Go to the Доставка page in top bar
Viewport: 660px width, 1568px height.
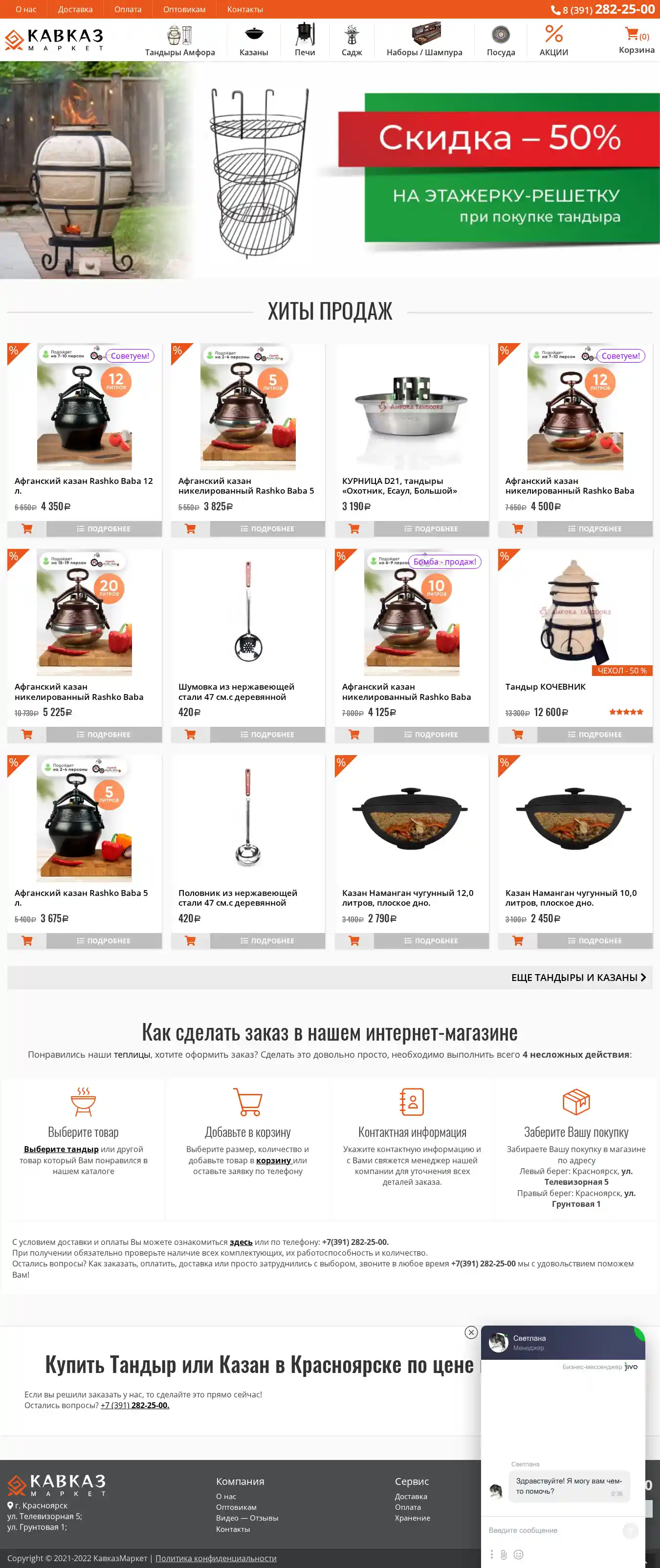tap(75, 9)
